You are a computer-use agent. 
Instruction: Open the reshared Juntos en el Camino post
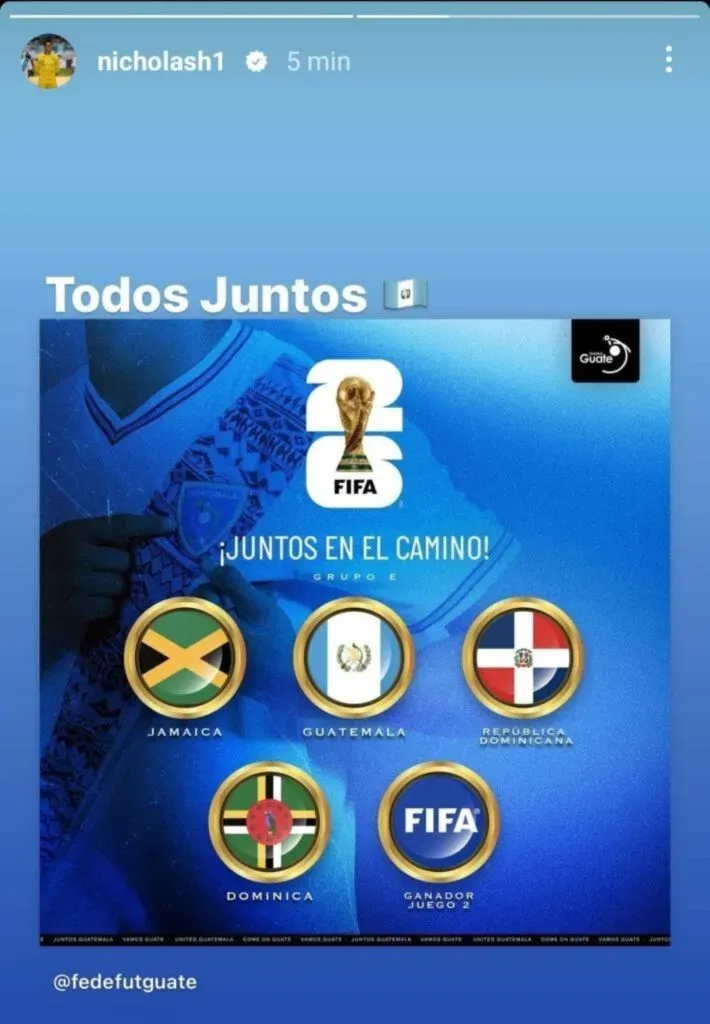[x=355, y=632]
